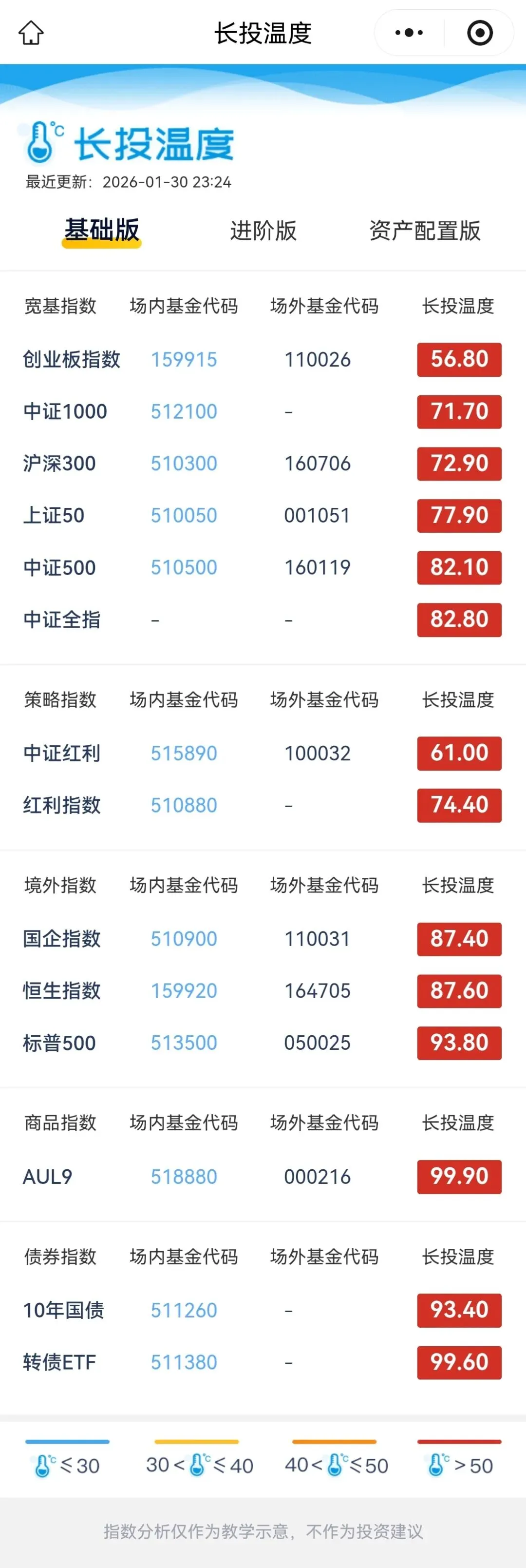
Task: Close the mini program via target icon
Action: [x=480, y=33]
